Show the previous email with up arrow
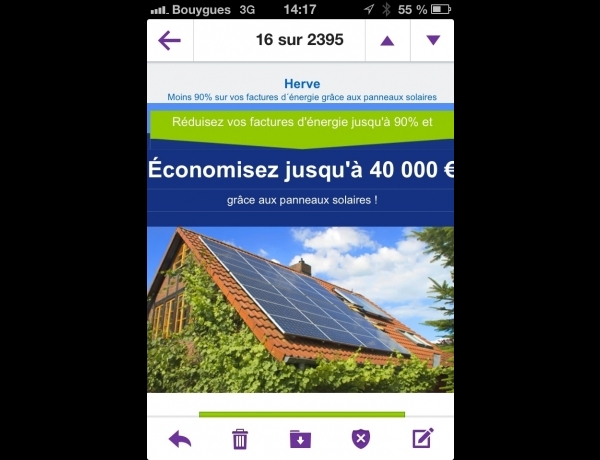 [x=387, y=41]
